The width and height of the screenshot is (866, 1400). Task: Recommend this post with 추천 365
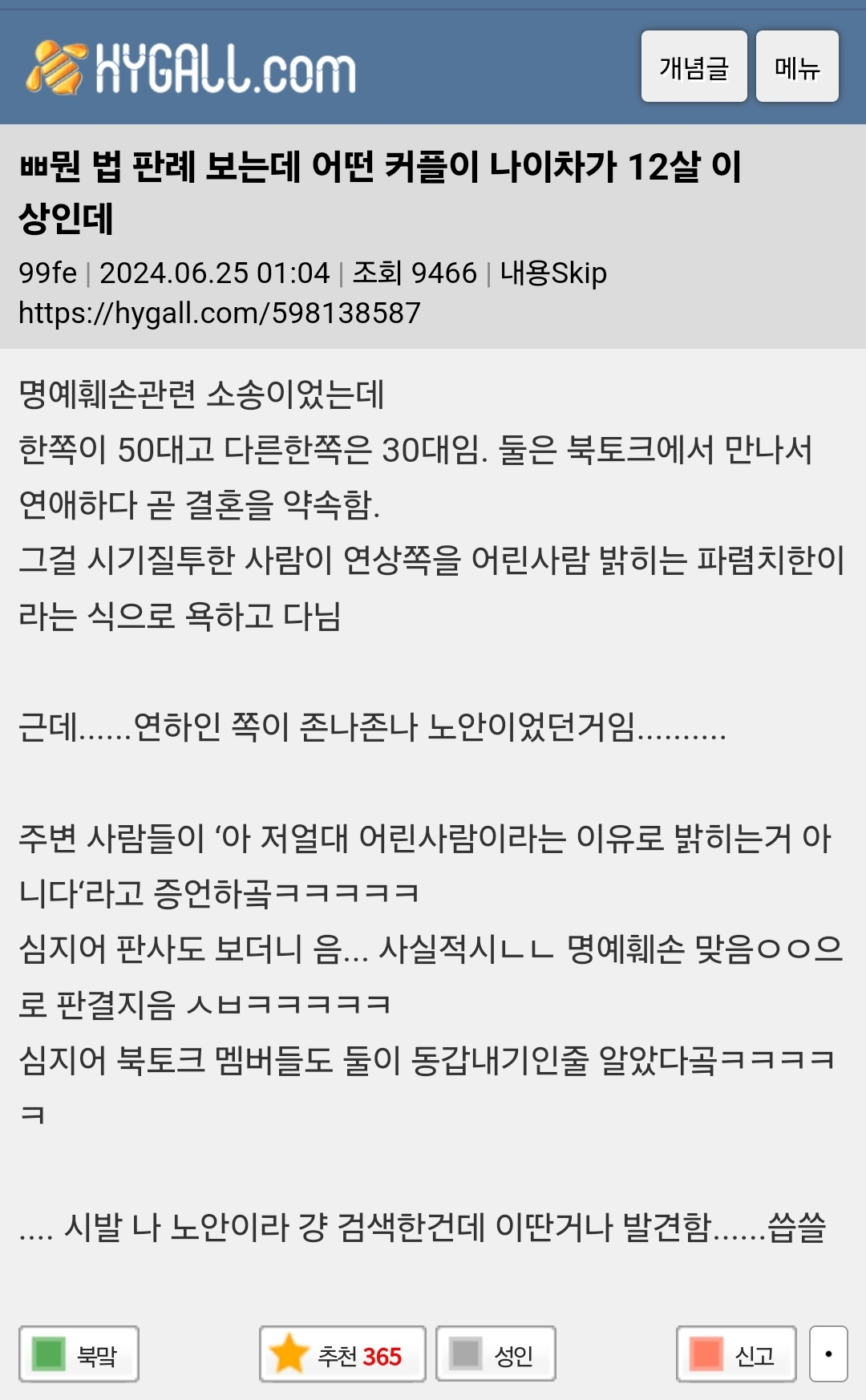[342, 1354]
